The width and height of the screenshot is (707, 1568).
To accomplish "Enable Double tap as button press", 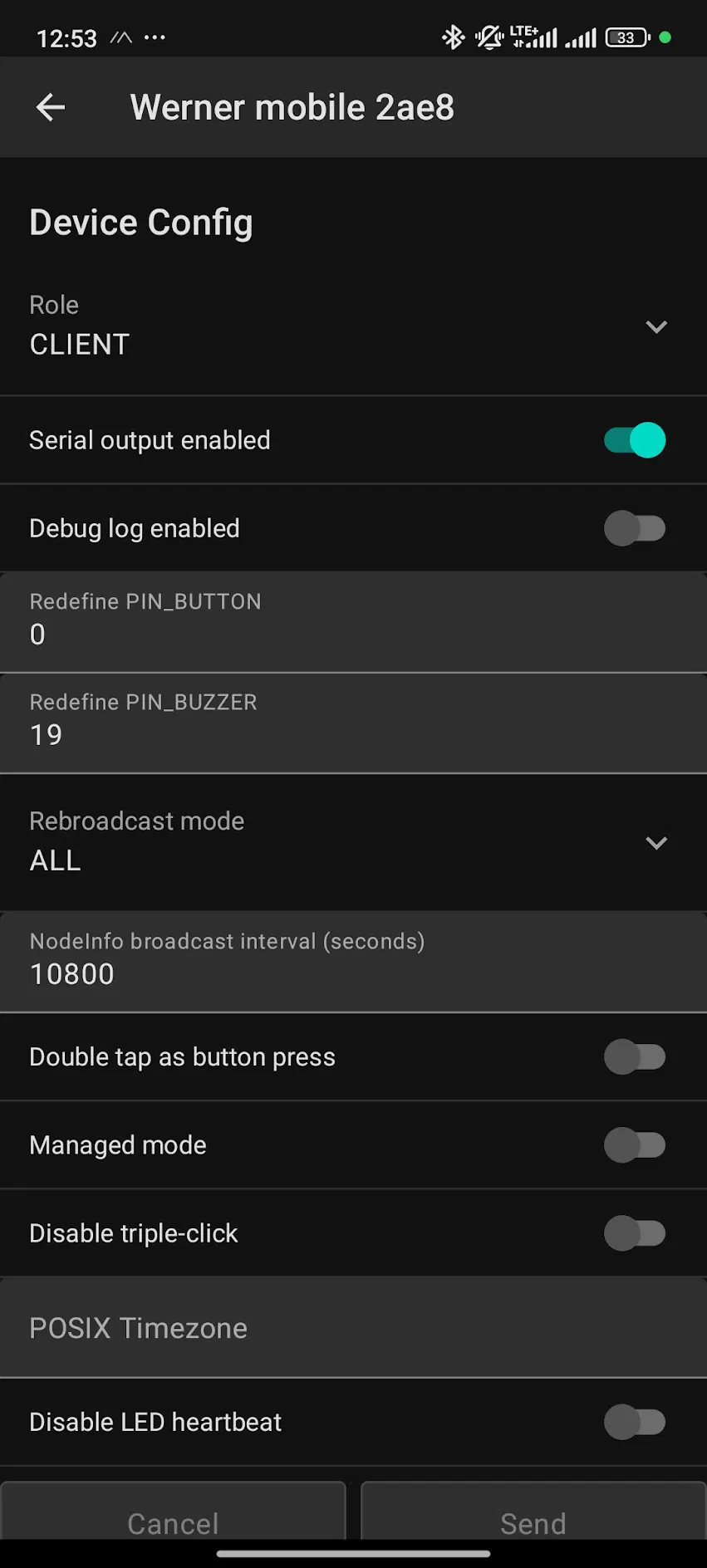I will coord(635,1057).
